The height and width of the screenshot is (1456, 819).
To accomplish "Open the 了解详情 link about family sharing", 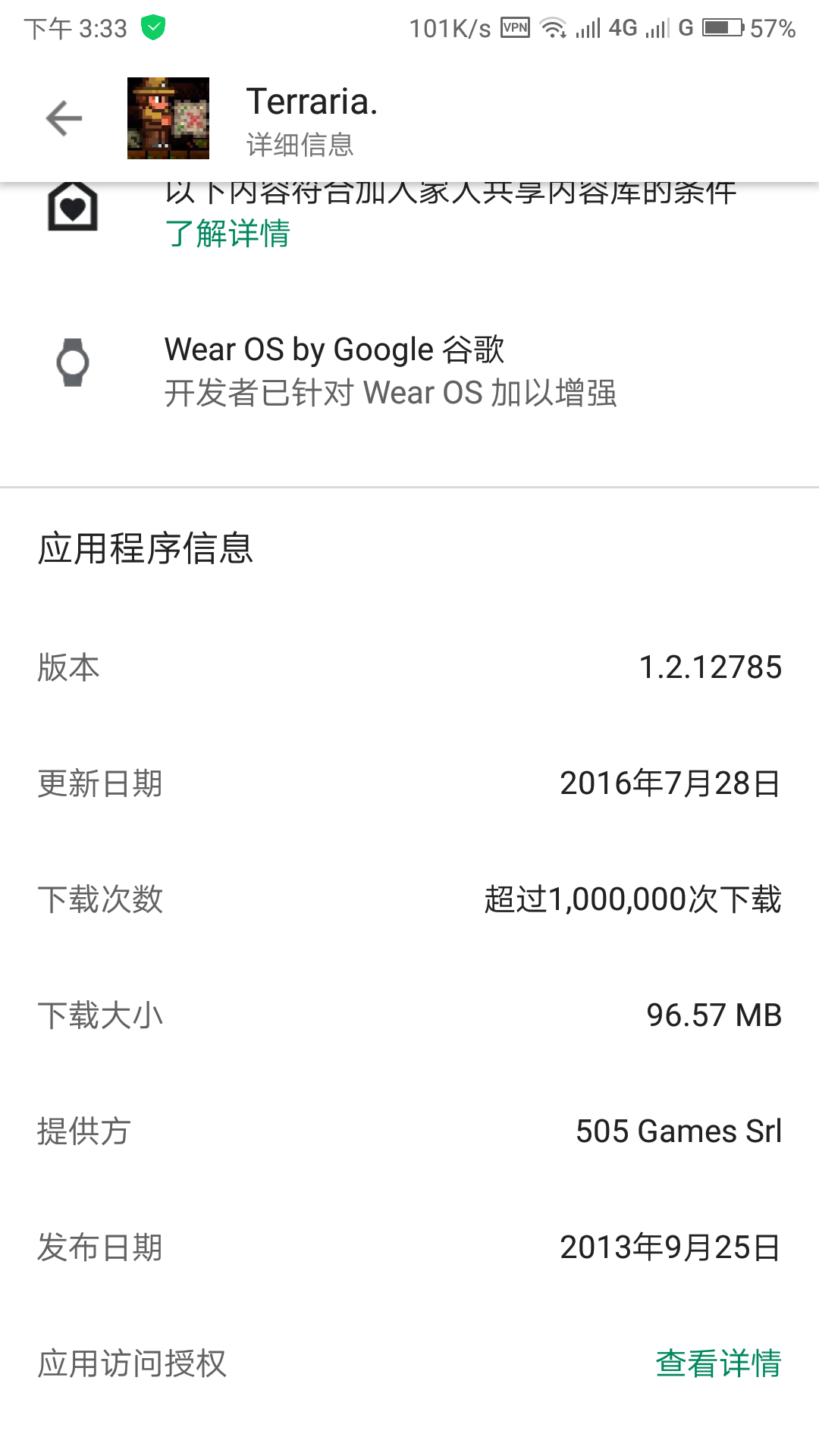I will pyautogui.click(x=227, y=234).
